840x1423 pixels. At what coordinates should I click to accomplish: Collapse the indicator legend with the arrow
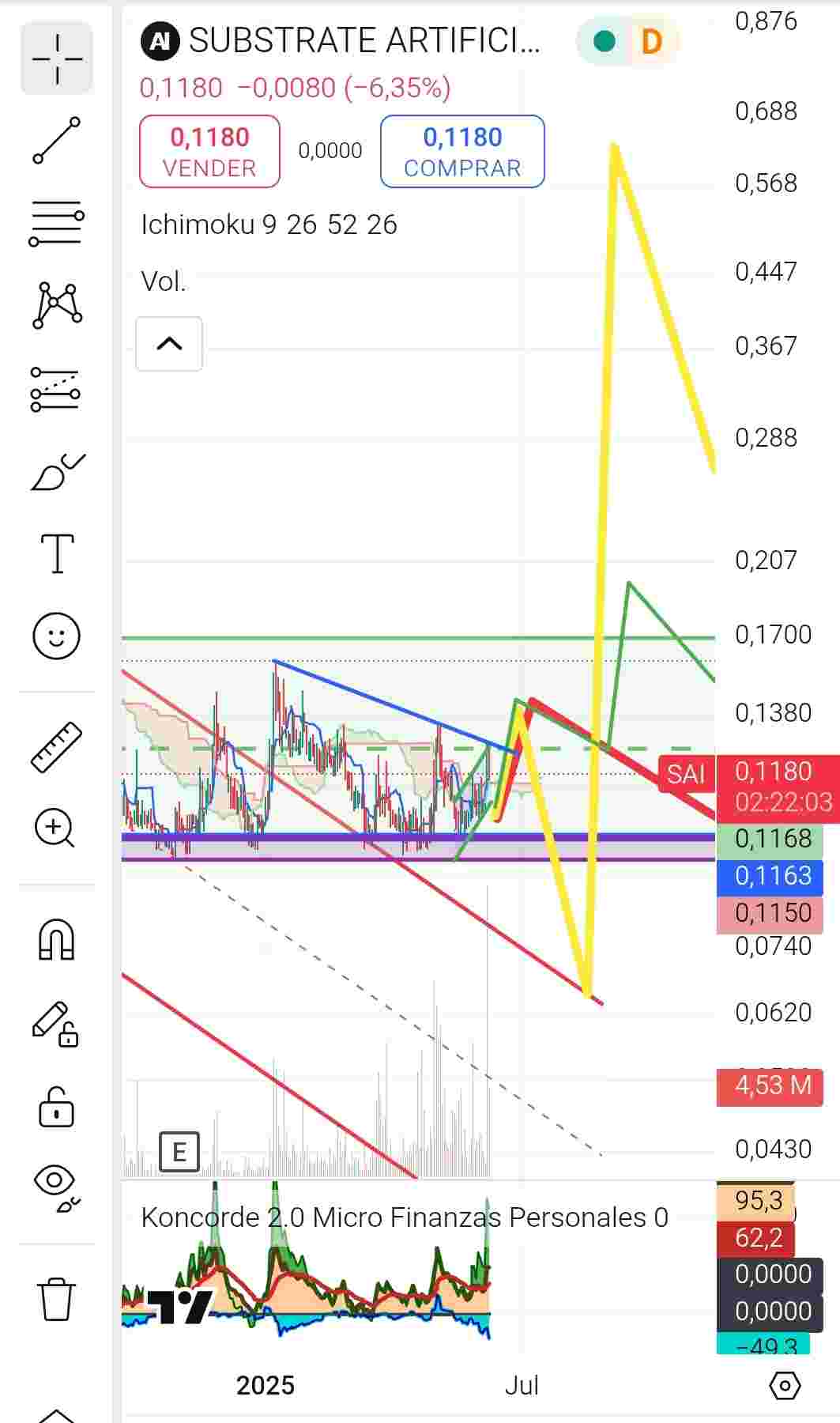pyautogui.click(x=169, y=344)
